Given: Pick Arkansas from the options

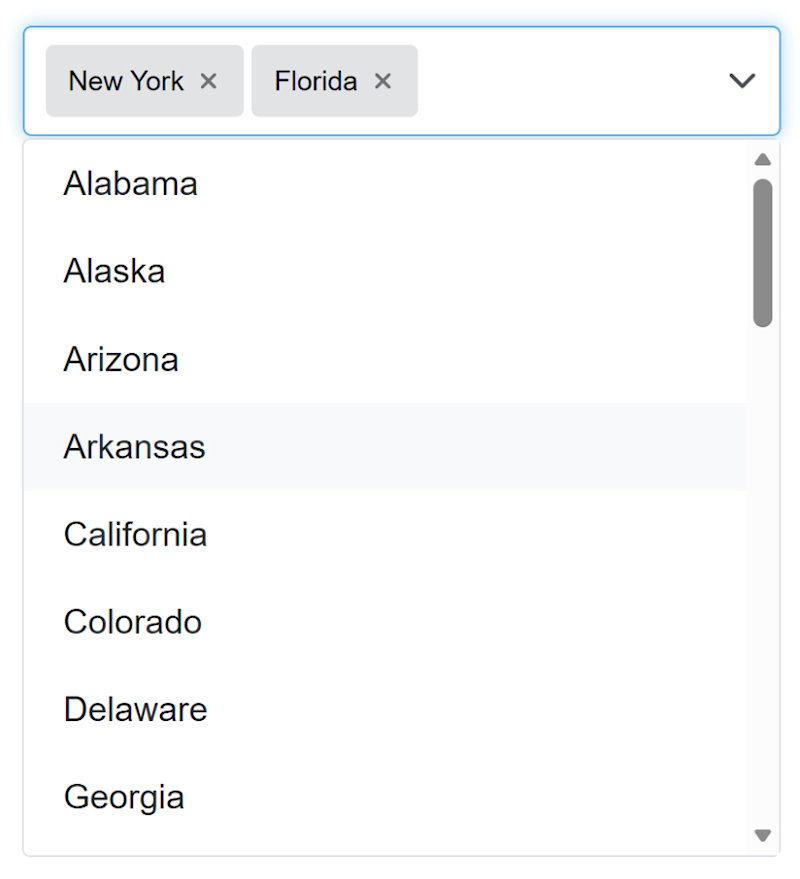Looking at the screenshot, I should click(x=134, y=447).
